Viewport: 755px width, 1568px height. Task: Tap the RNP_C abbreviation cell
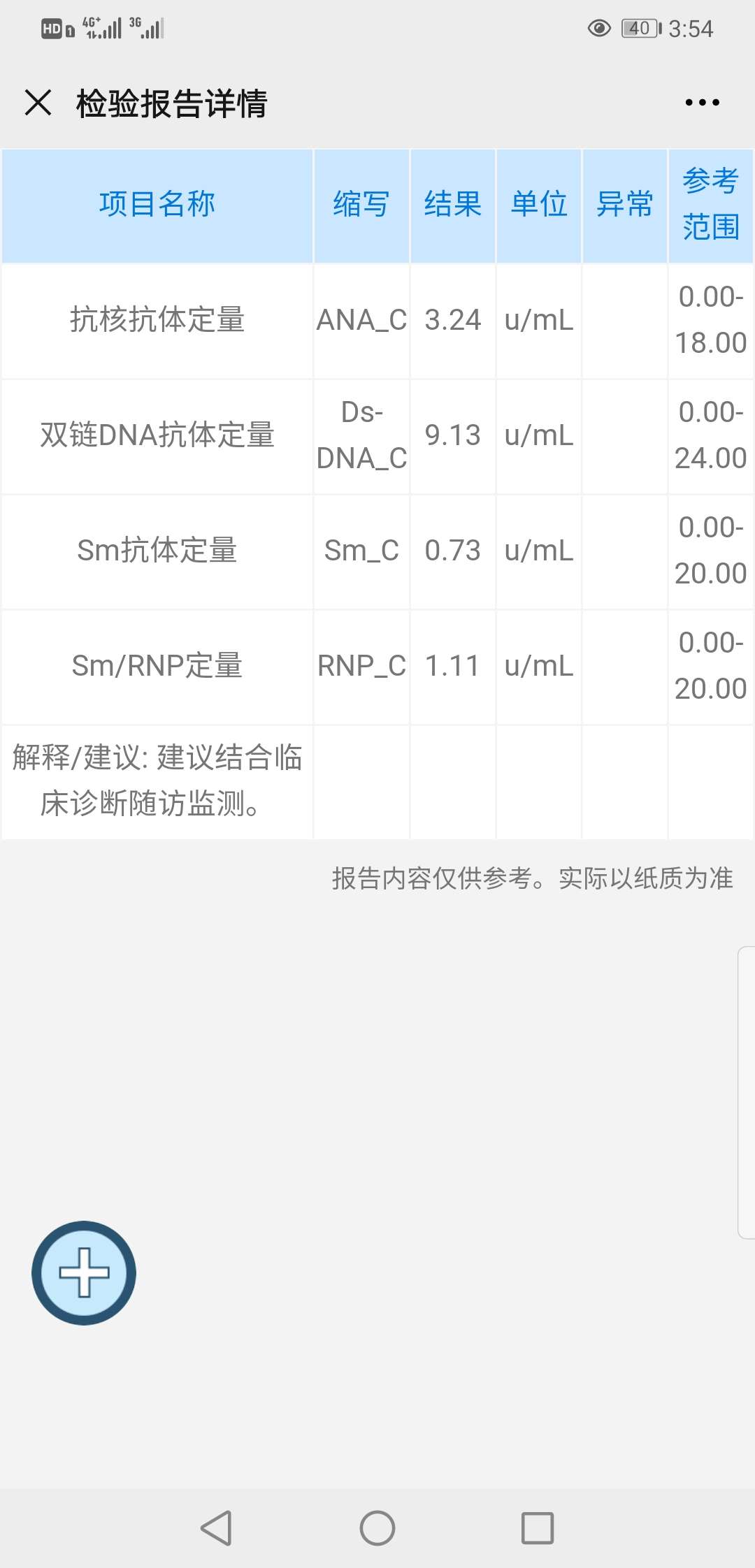coord(361,666)
